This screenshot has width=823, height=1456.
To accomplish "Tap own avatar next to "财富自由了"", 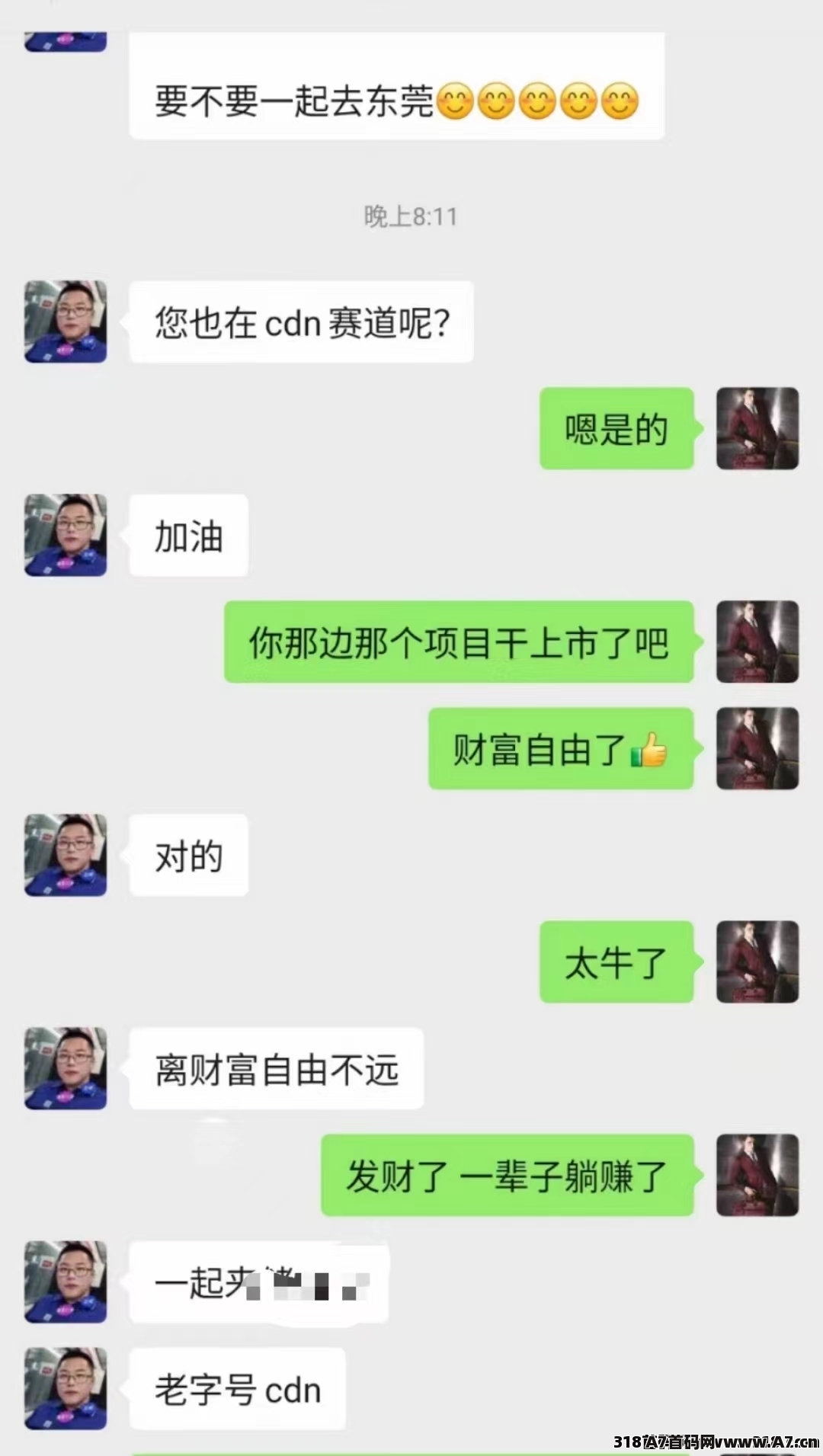I will 757,748.
